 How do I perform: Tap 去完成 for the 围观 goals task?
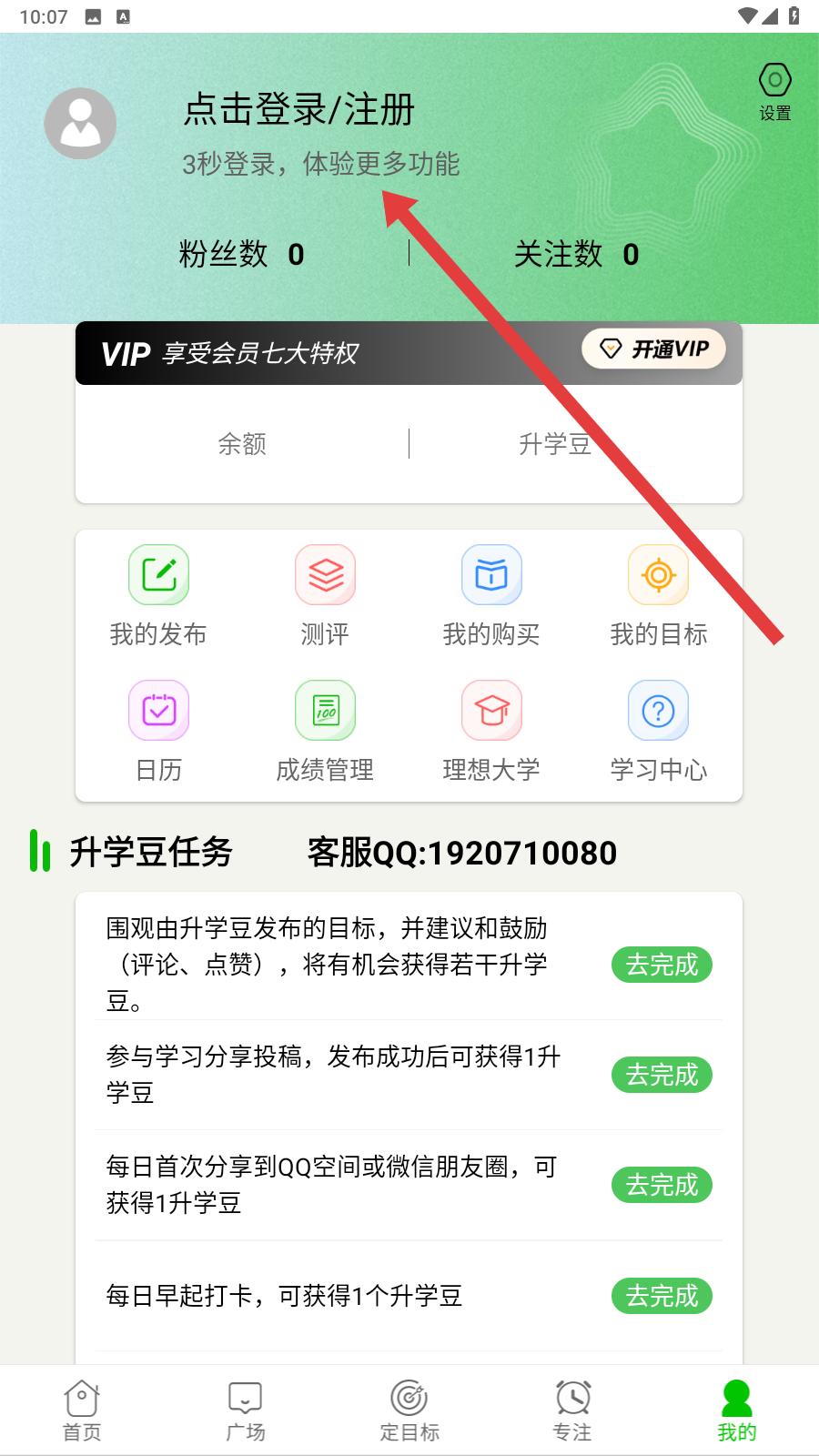662,965
